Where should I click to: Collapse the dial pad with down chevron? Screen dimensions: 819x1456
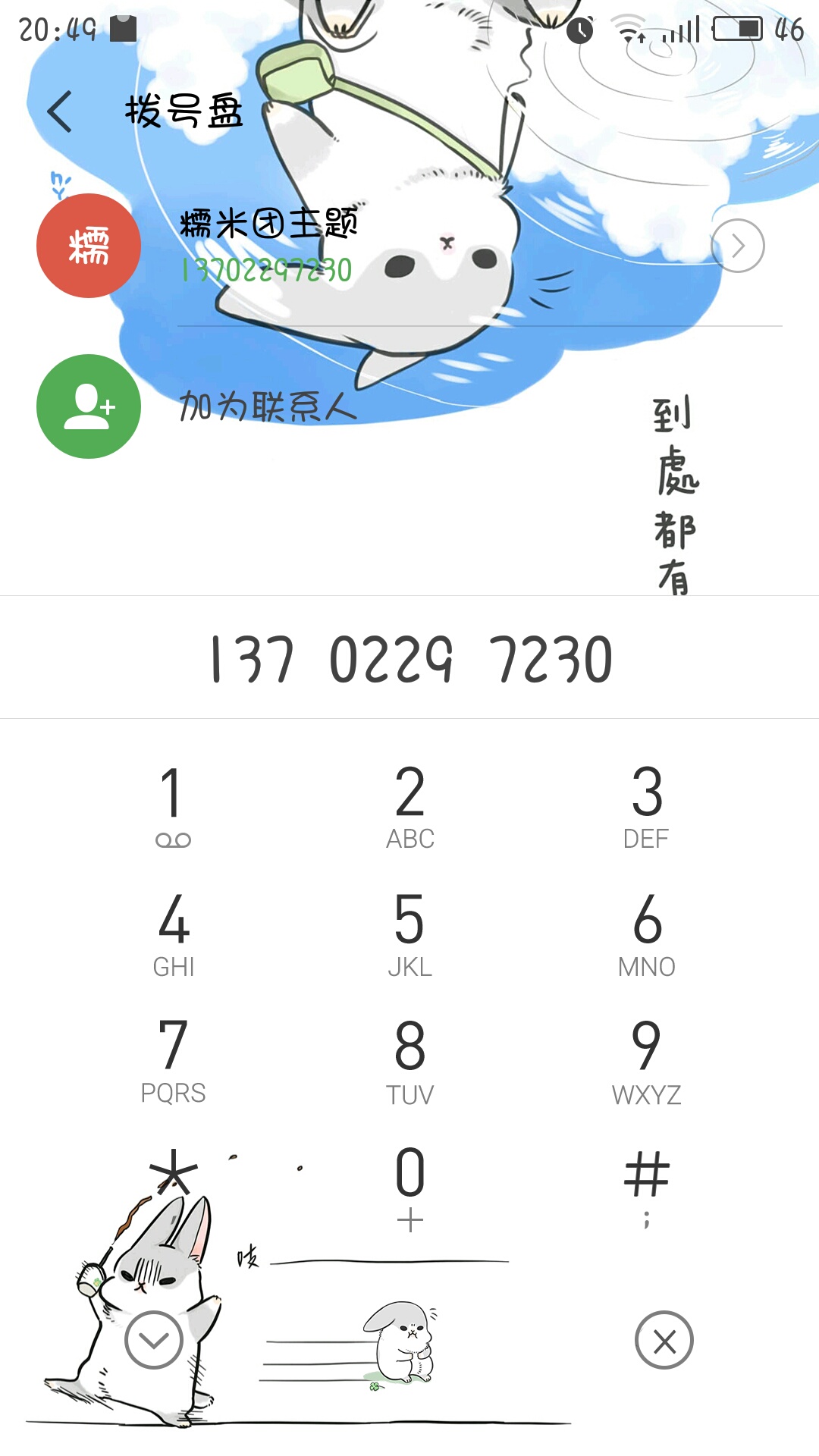[154, 1340]
